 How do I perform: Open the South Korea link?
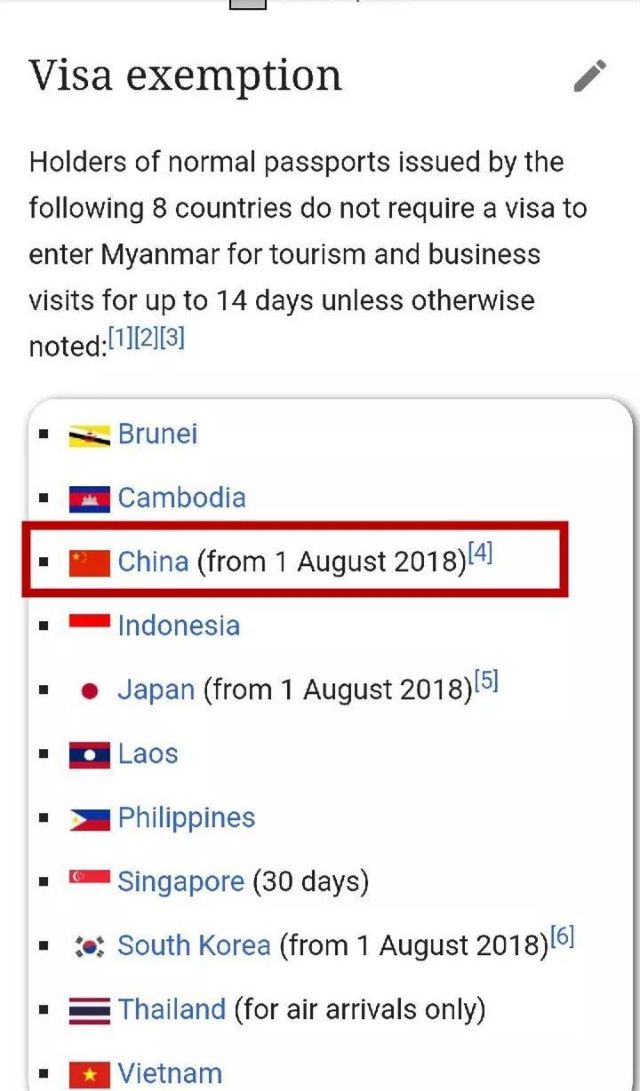(194, 946)
